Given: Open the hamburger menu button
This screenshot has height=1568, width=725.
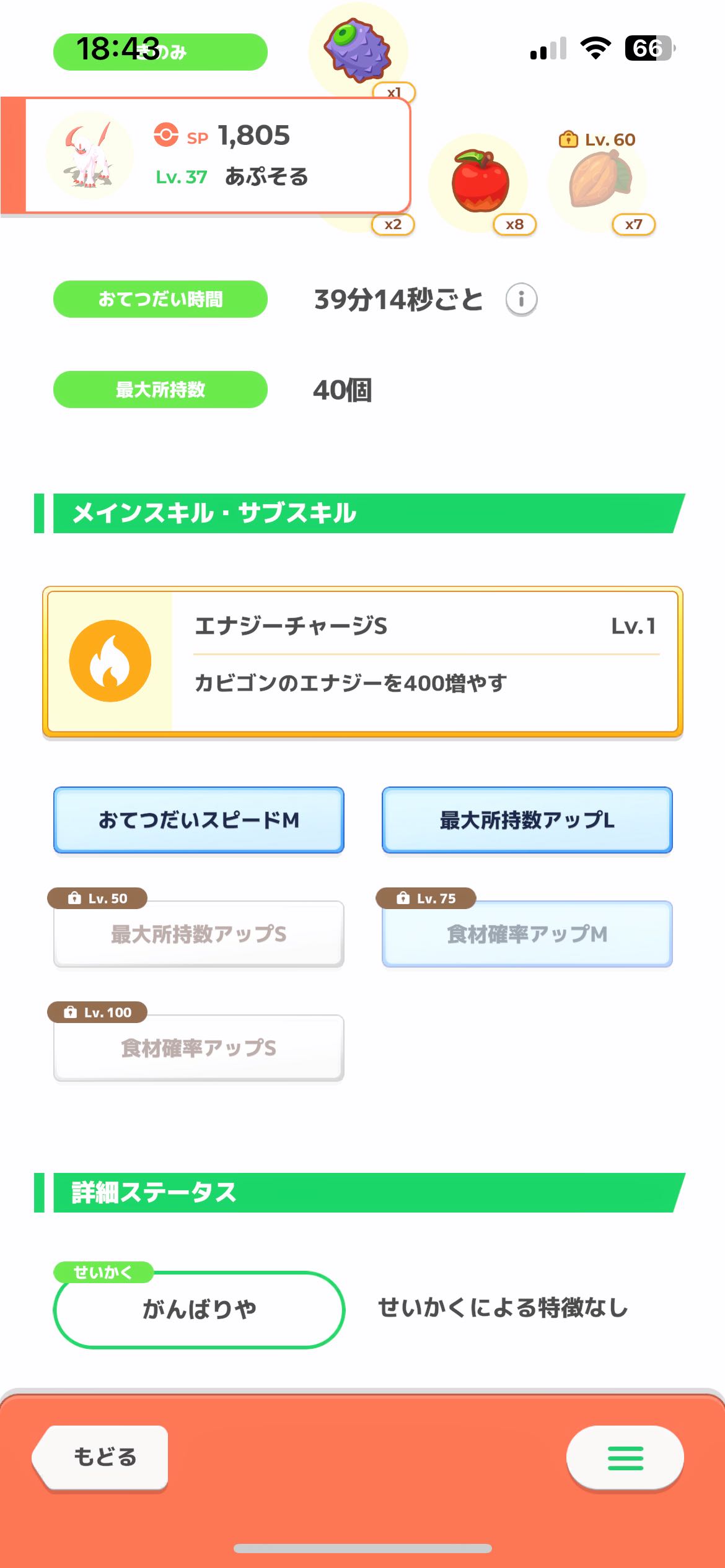Looking at the screenshot, I should tap(625, 1457).
